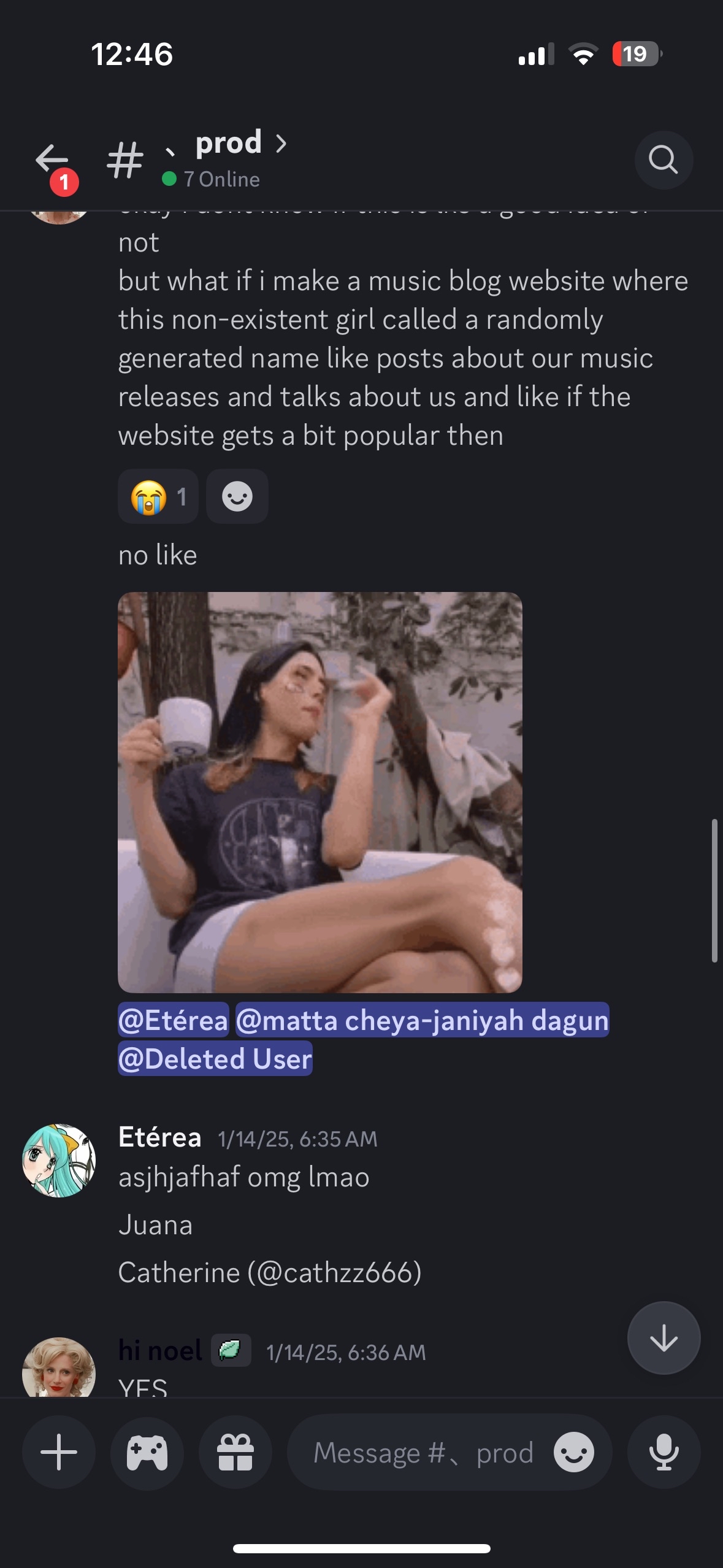The width and height of the screenshot is (723, 1568).
Task: Open the prod channel details
Action: [x=228, y=144]
